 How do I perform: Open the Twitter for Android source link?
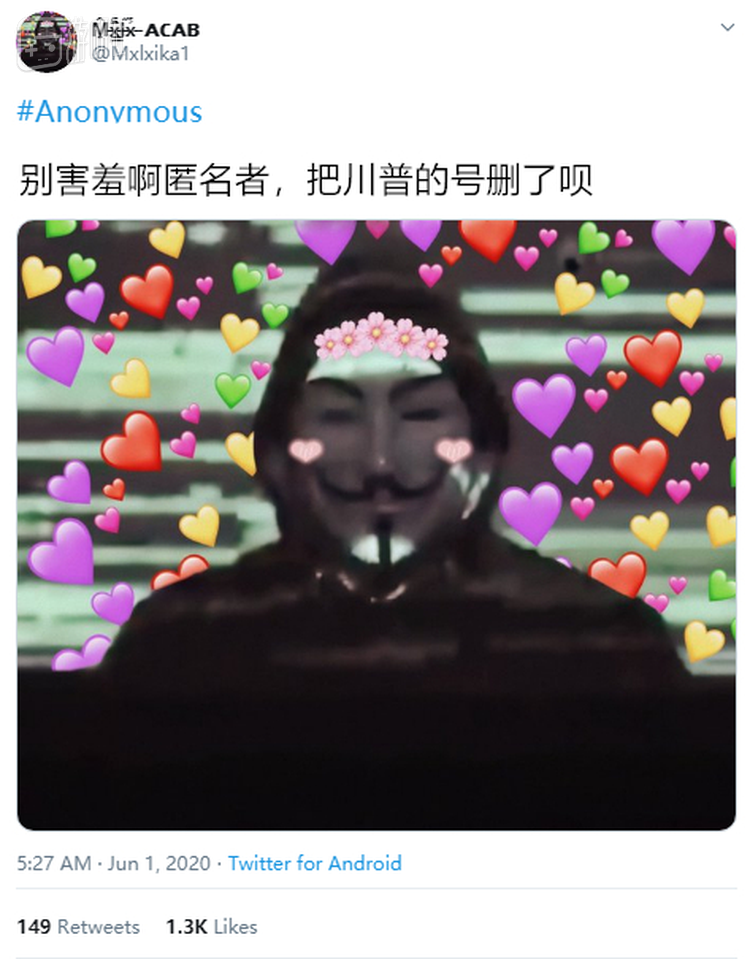point(314,863)
